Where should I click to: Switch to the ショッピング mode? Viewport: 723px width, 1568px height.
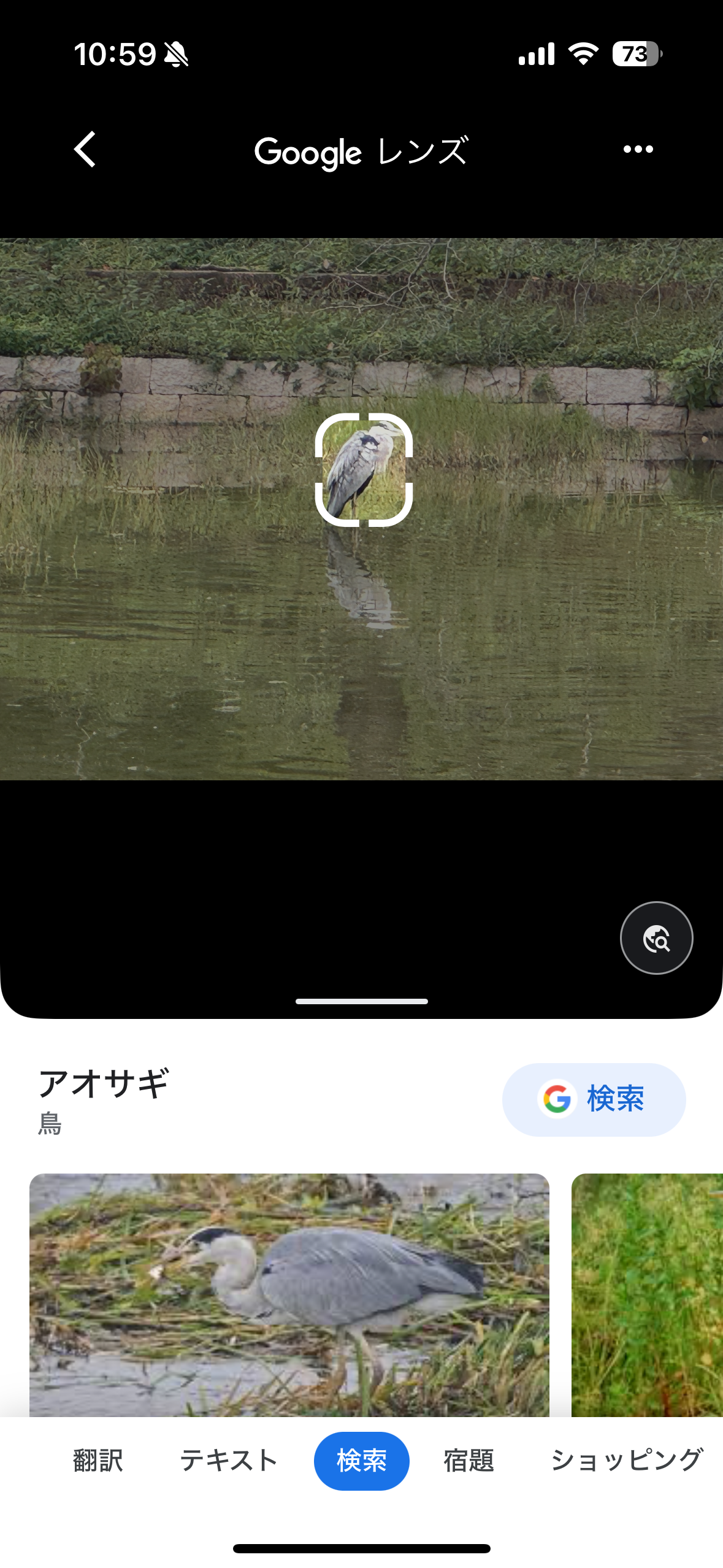(625, 1461)
